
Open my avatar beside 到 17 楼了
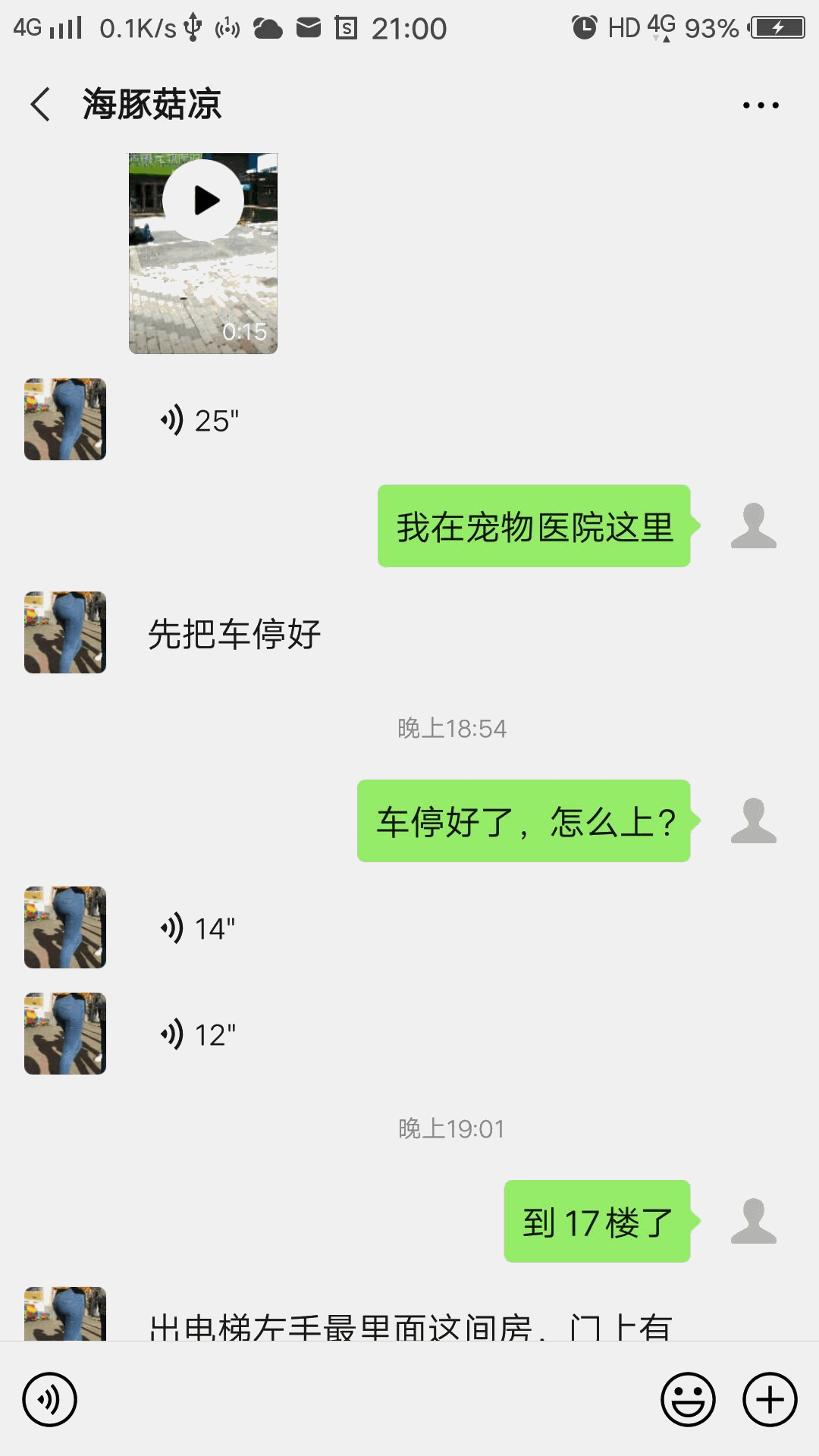click(753, 1221)
